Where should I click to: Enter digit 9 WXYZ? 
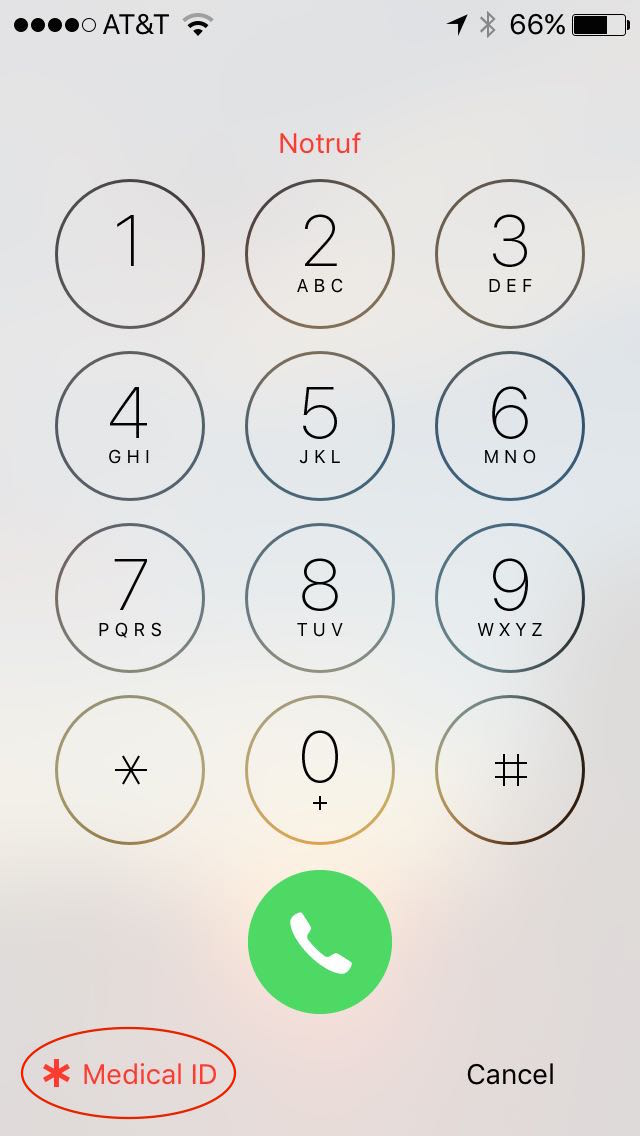pos(510,598)
